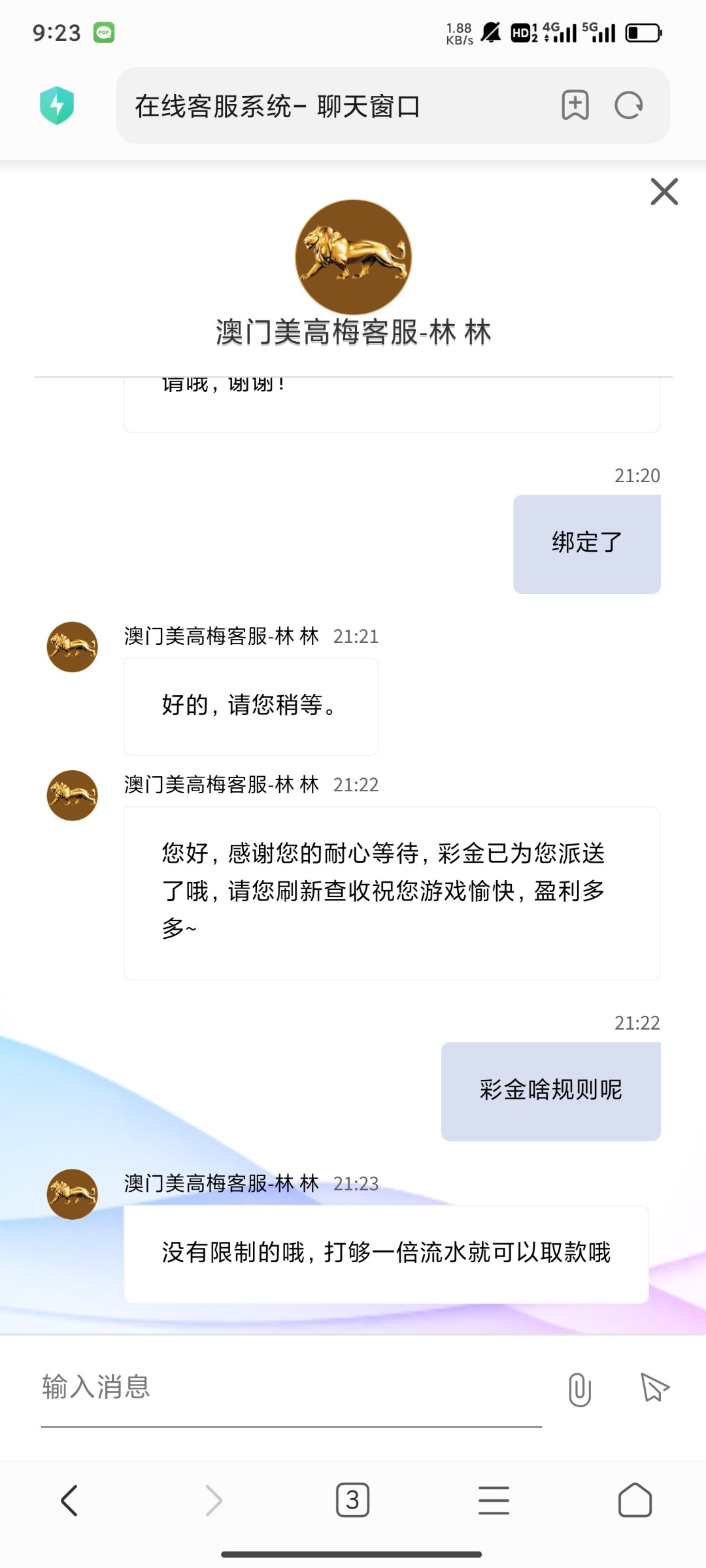
Task: Close the customer service chat window
Action: click(x=664, y=191)
